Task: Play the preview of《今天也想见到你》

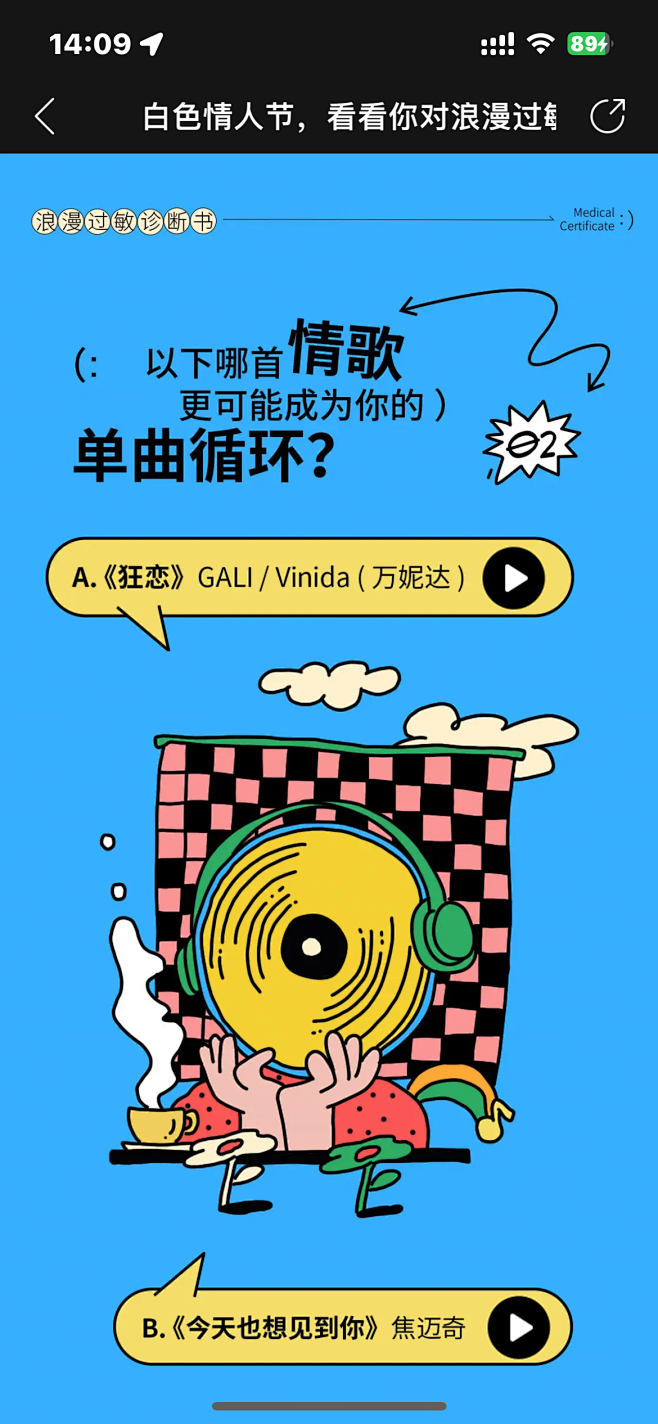Action: (519, 1327)
